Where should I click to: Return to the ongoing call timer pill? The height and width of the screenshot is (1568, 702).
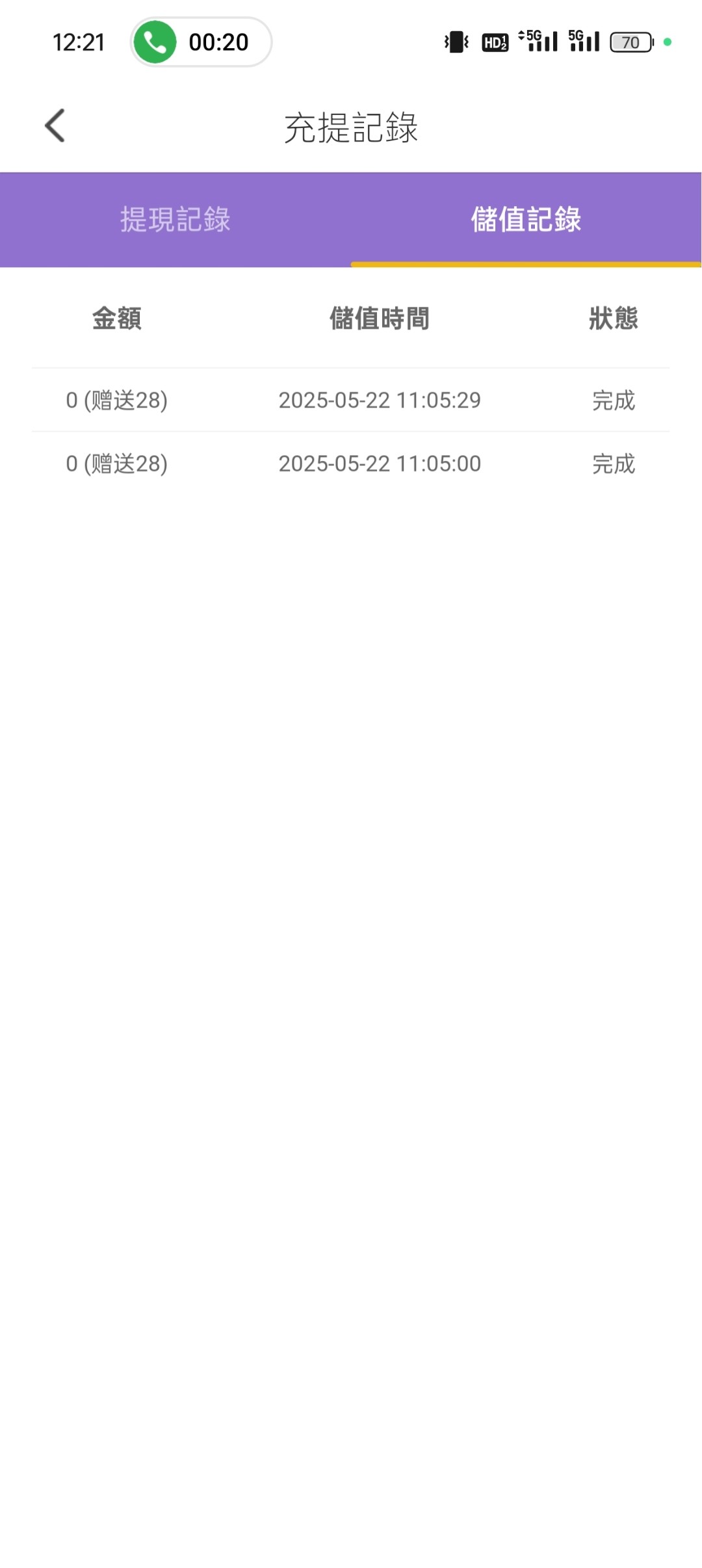[201, 42]
